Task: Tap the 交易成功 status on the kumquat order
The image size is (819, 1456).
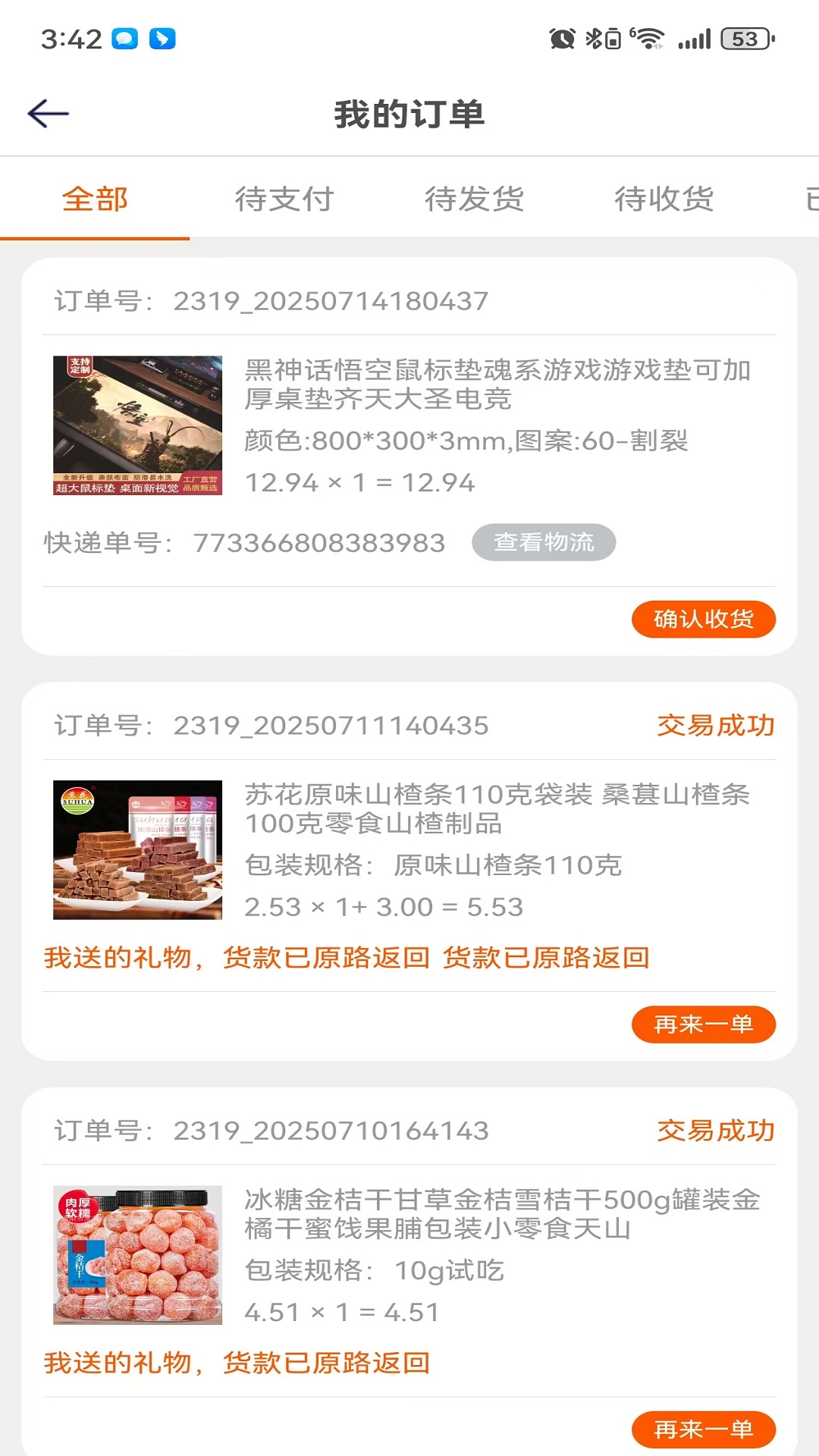Action: (x=715, y=1131)
